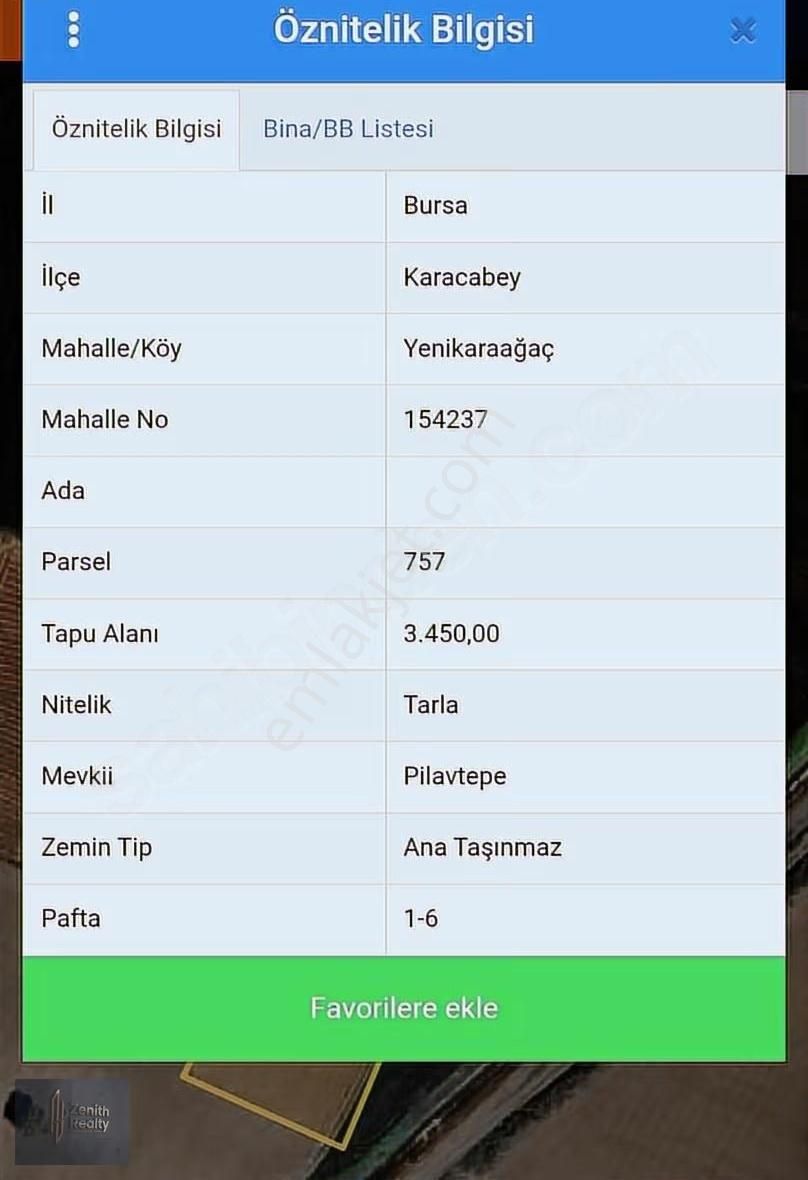
Task: Select the Öznitelik Bilgisi tab
Action: coord(135,128)
